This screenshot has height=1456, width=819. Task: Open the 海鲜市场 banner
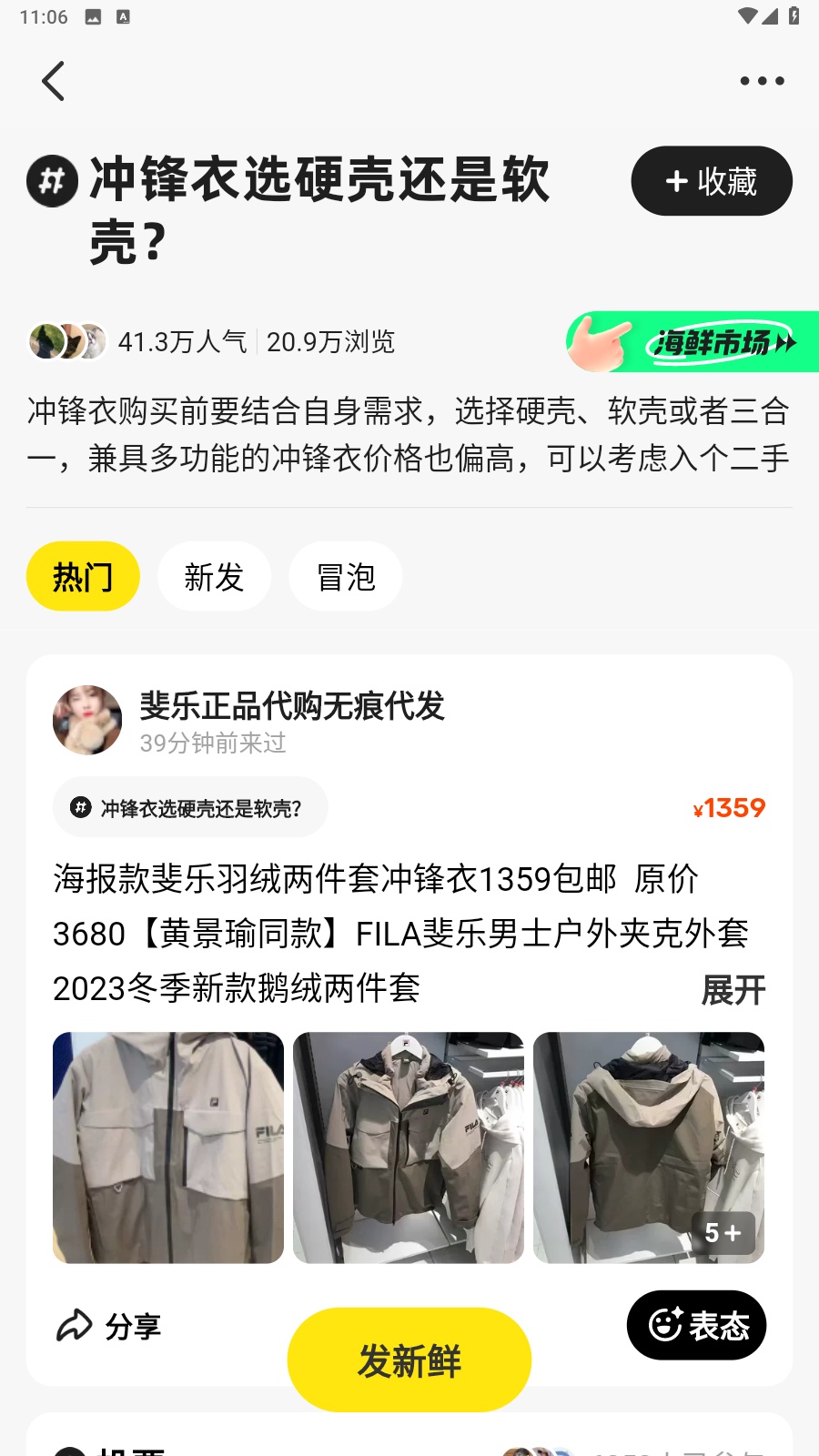click(x=693, y=342)
